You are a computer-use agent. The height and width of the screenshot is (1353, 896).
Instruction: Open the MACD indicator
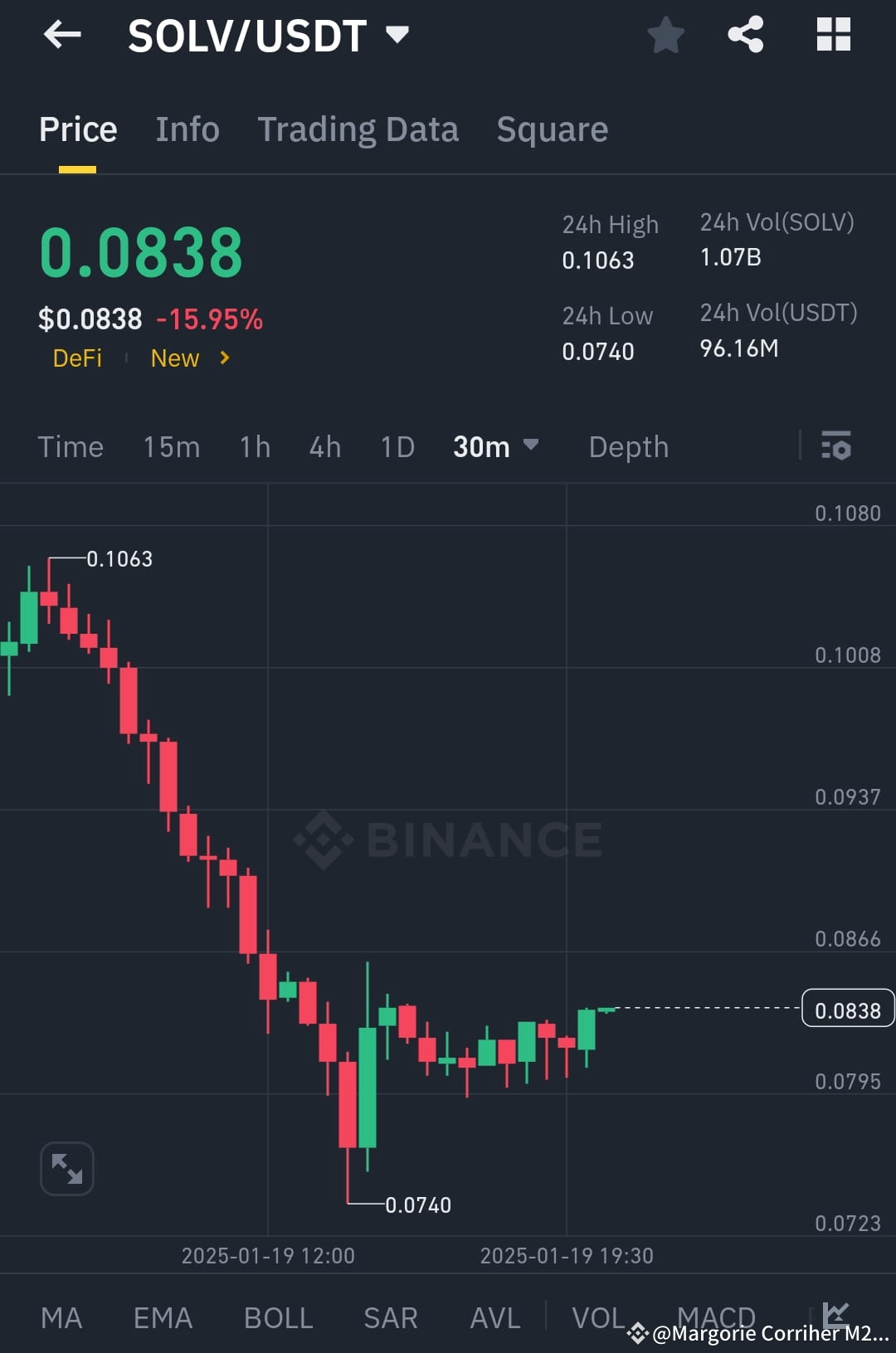(x=716, y=1317)
